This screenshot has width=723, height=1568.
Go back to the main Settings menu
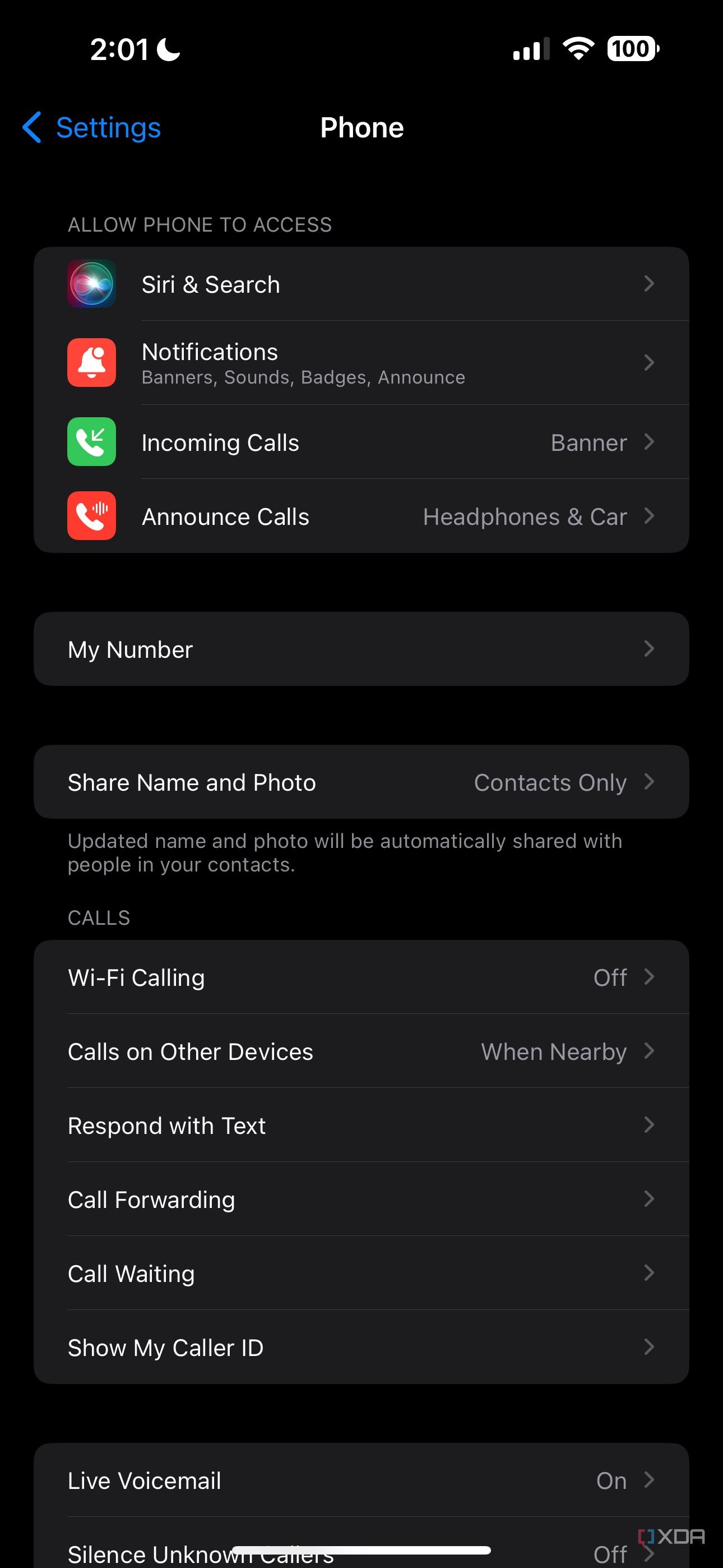tap(90, 127)
